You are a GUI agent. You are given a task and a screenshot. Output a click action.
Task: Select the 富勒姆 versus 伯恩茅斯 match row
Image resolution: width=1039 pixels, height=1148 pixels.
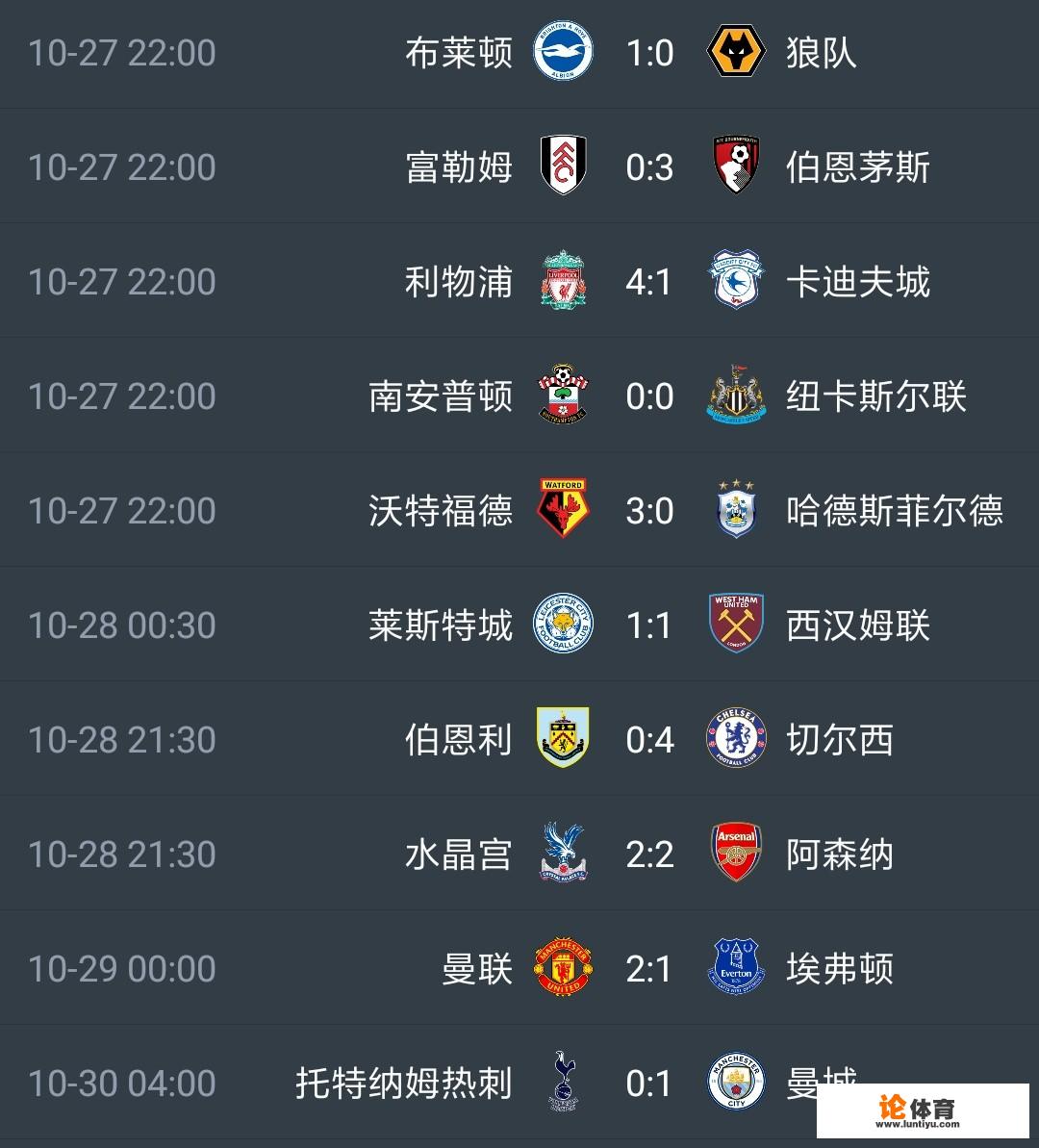(519, 166)
